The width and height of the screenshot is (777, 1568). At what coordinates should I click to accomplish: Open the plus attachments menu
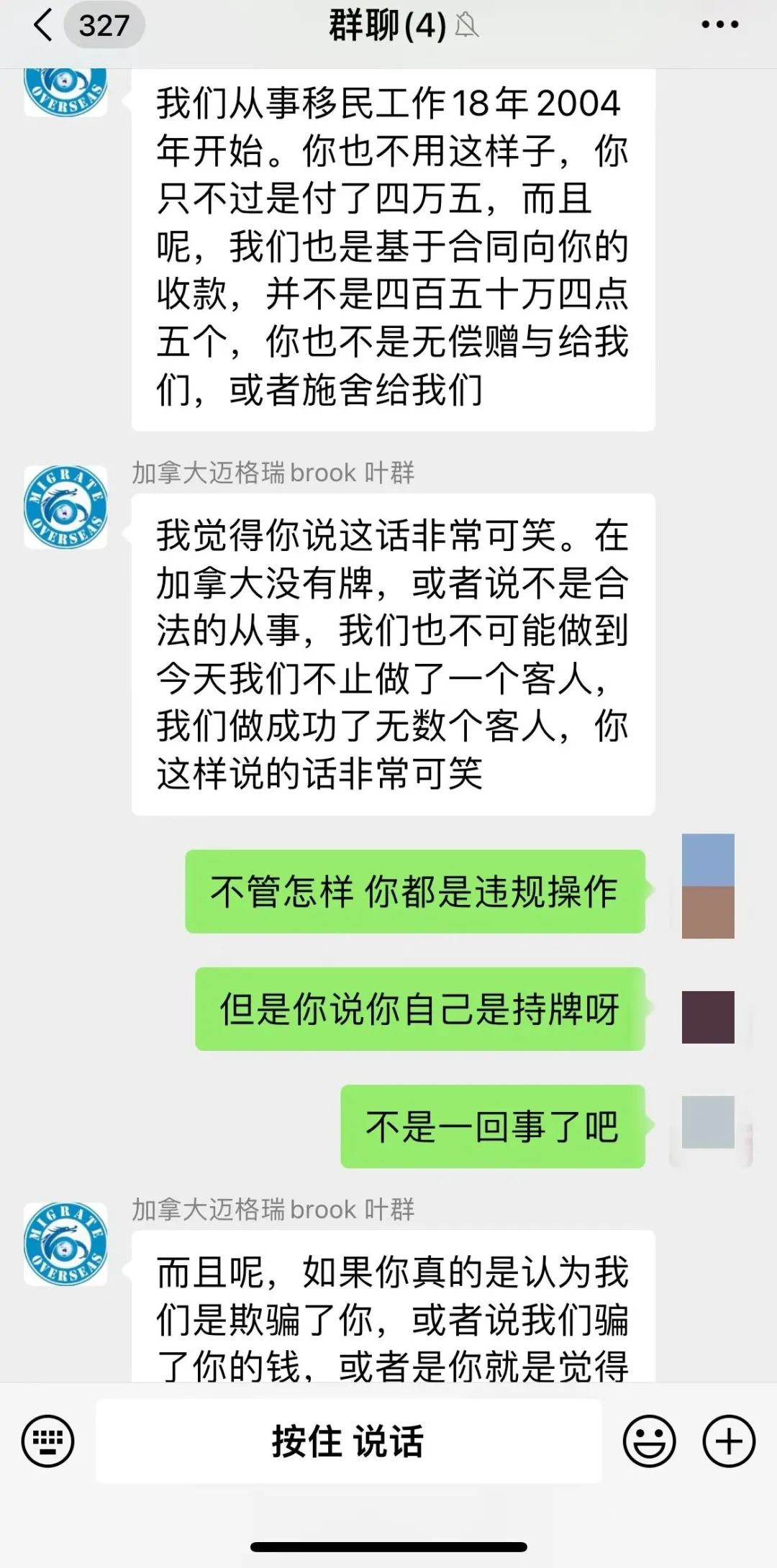729,1441
